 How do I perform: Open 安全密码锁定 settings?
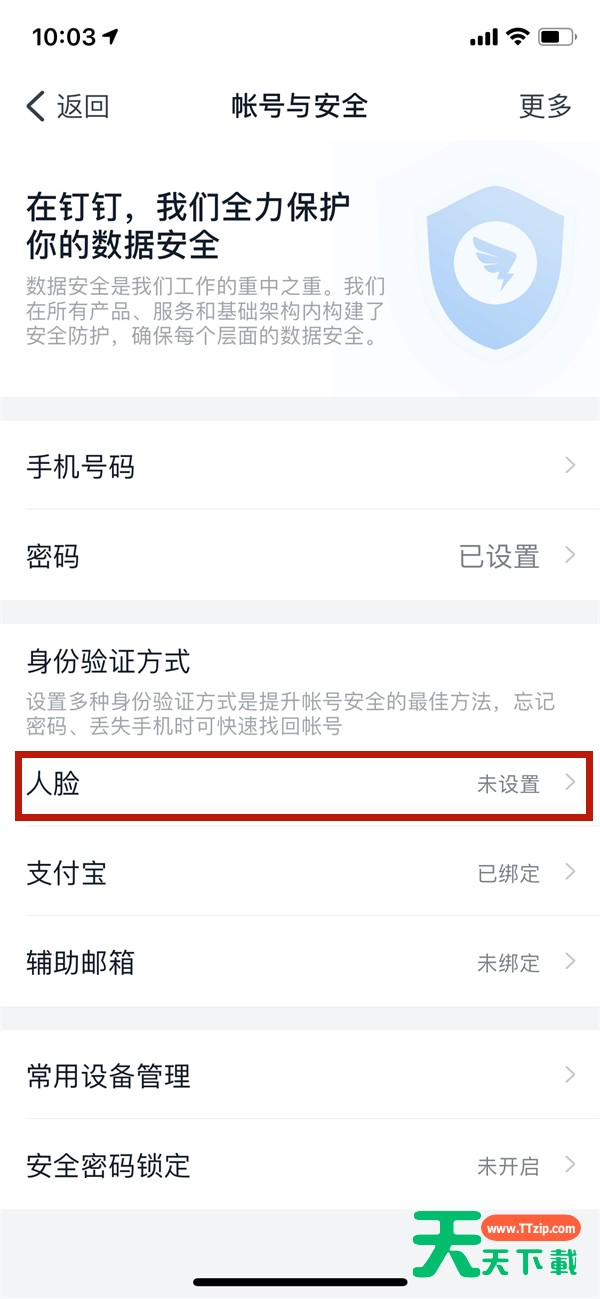coord(300,1165)
